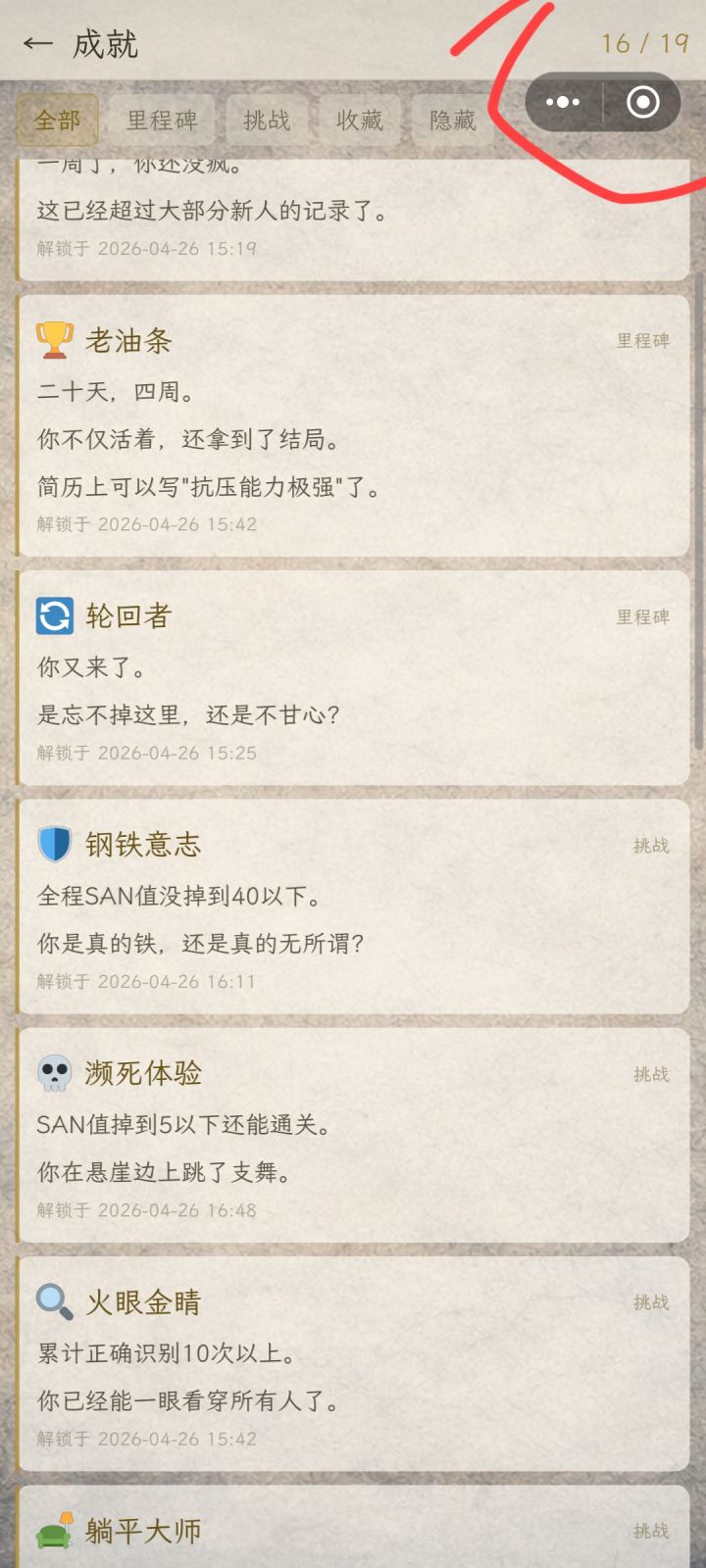Click the 16/19 achievement progress counter
The image size is (706, 1568).
tap(642, 44)
